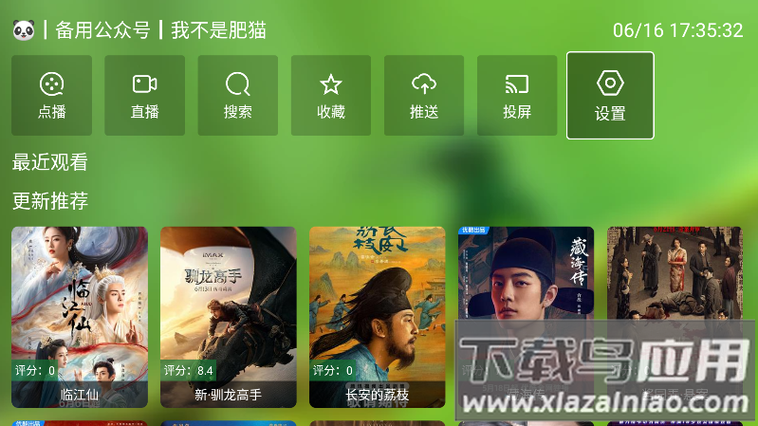The width and height of the screenshot is (758, 426).
Task: Go to 直播 live TV
Action: click(x=145, y=95)
